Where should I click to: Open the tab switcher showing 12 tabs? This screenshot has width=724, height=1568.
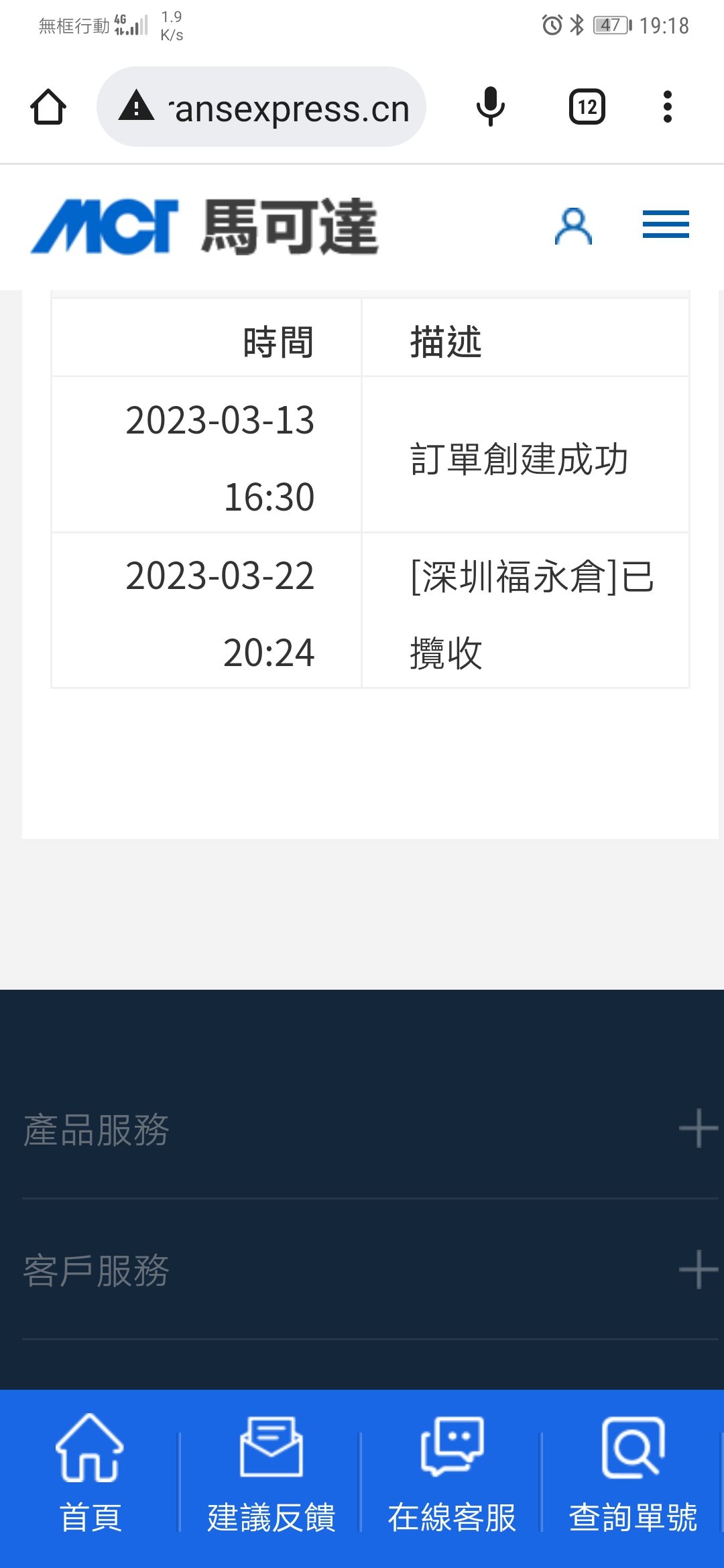tap(587, 107)
